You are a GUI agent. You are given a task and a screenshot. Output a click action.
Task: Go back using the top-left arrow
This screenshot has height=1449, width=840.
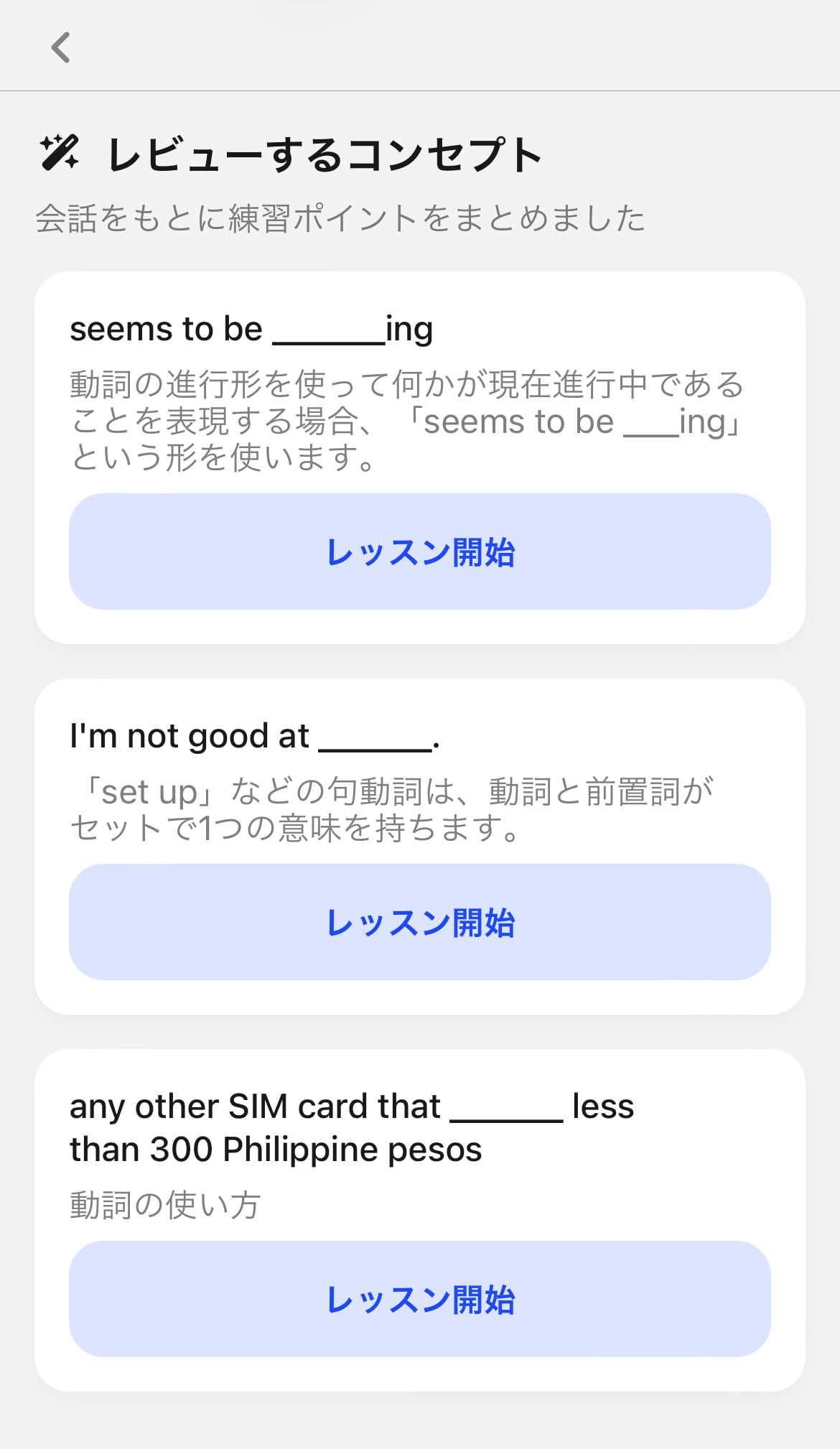point(61,47)
